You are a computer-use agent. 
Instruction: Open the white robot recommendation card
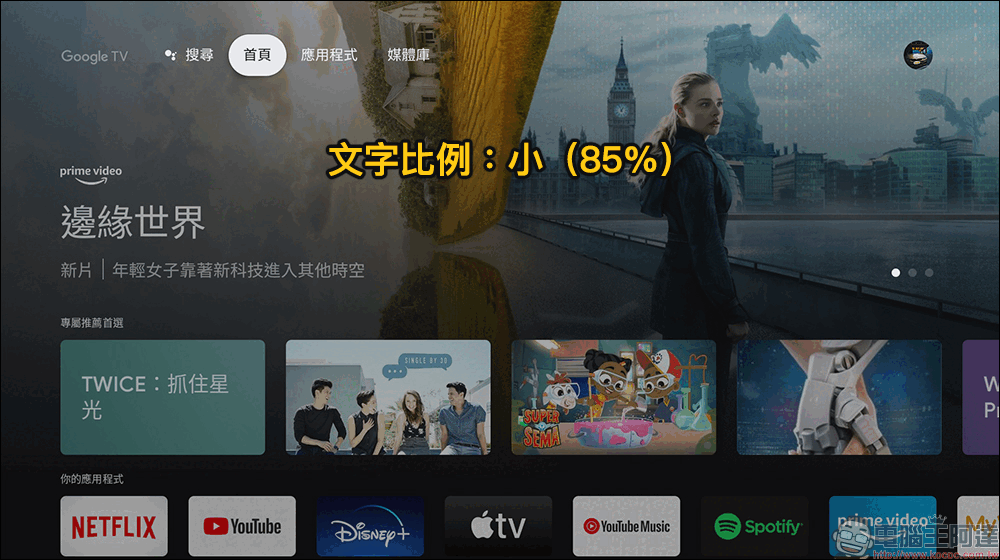click(x=839, y=397)
